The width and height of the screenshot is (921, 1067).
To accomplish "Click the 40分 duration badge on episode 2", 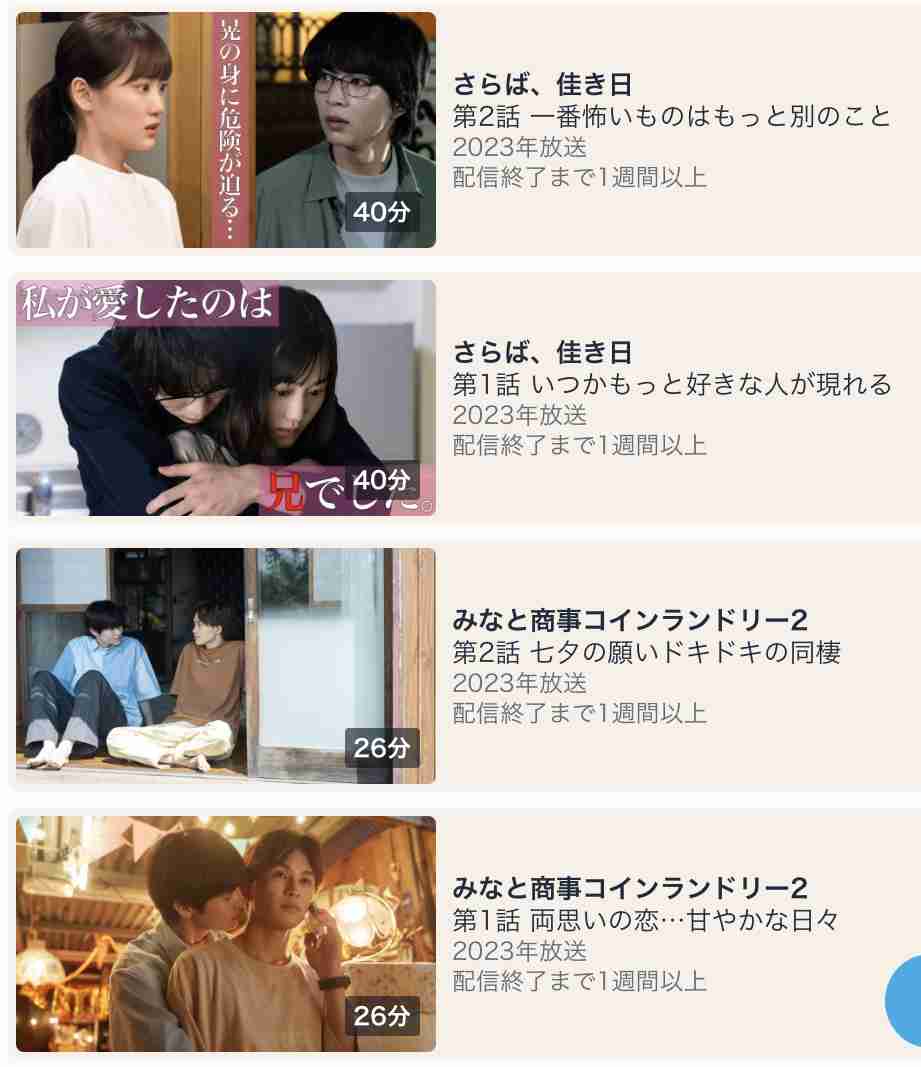I will [x=381, y=213].
